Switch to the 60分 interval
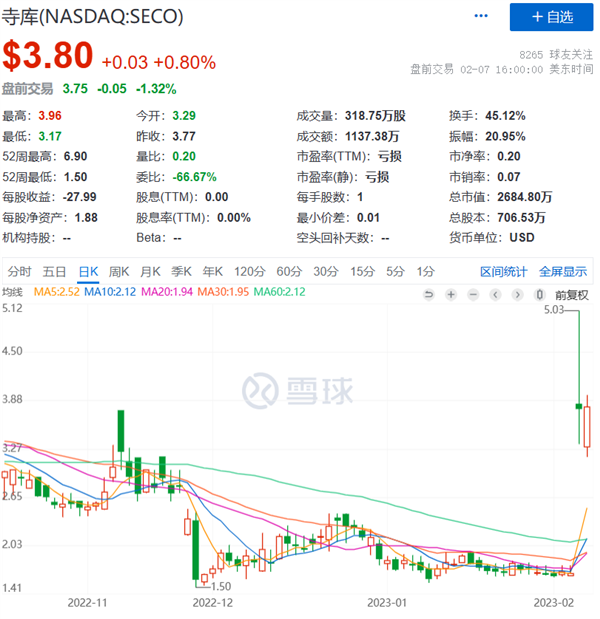Image resolution: width=600 pixels, height=619 pixels. coord(289,271)
